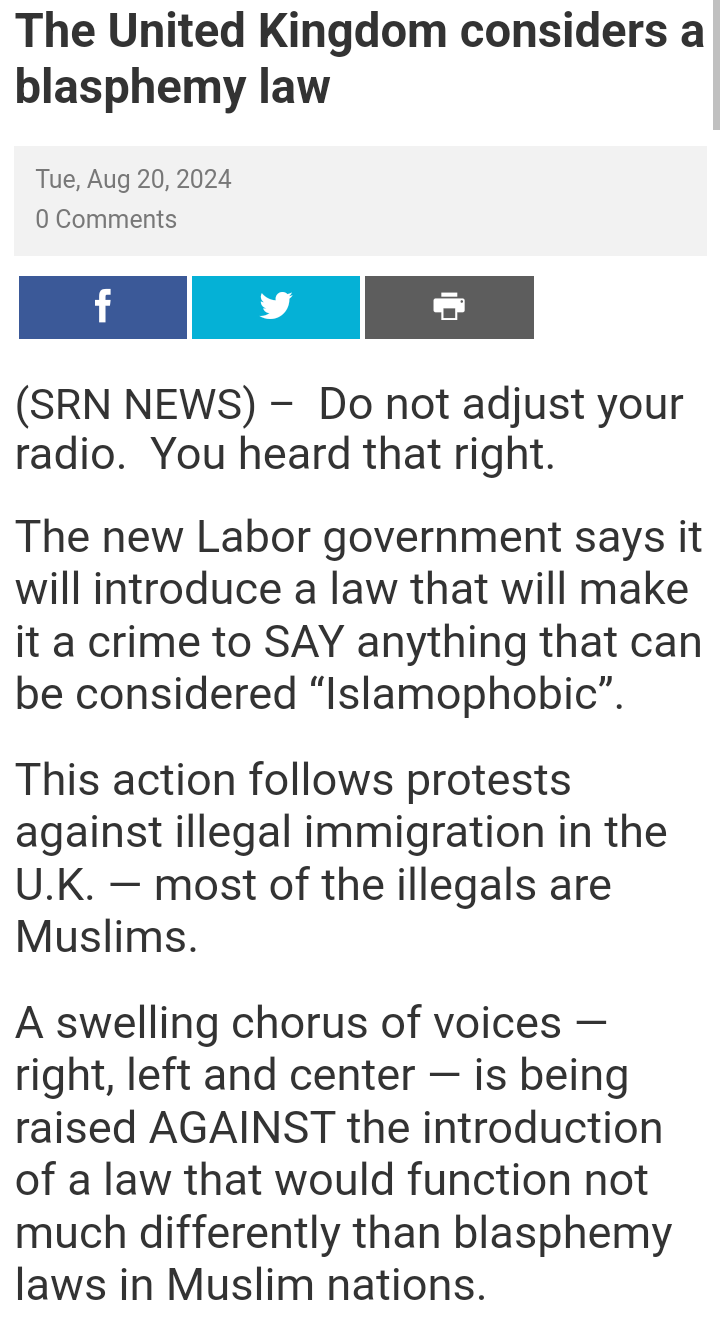Screen dimensions: 720x1328
Task: Print this article
Action: point(449,307)
